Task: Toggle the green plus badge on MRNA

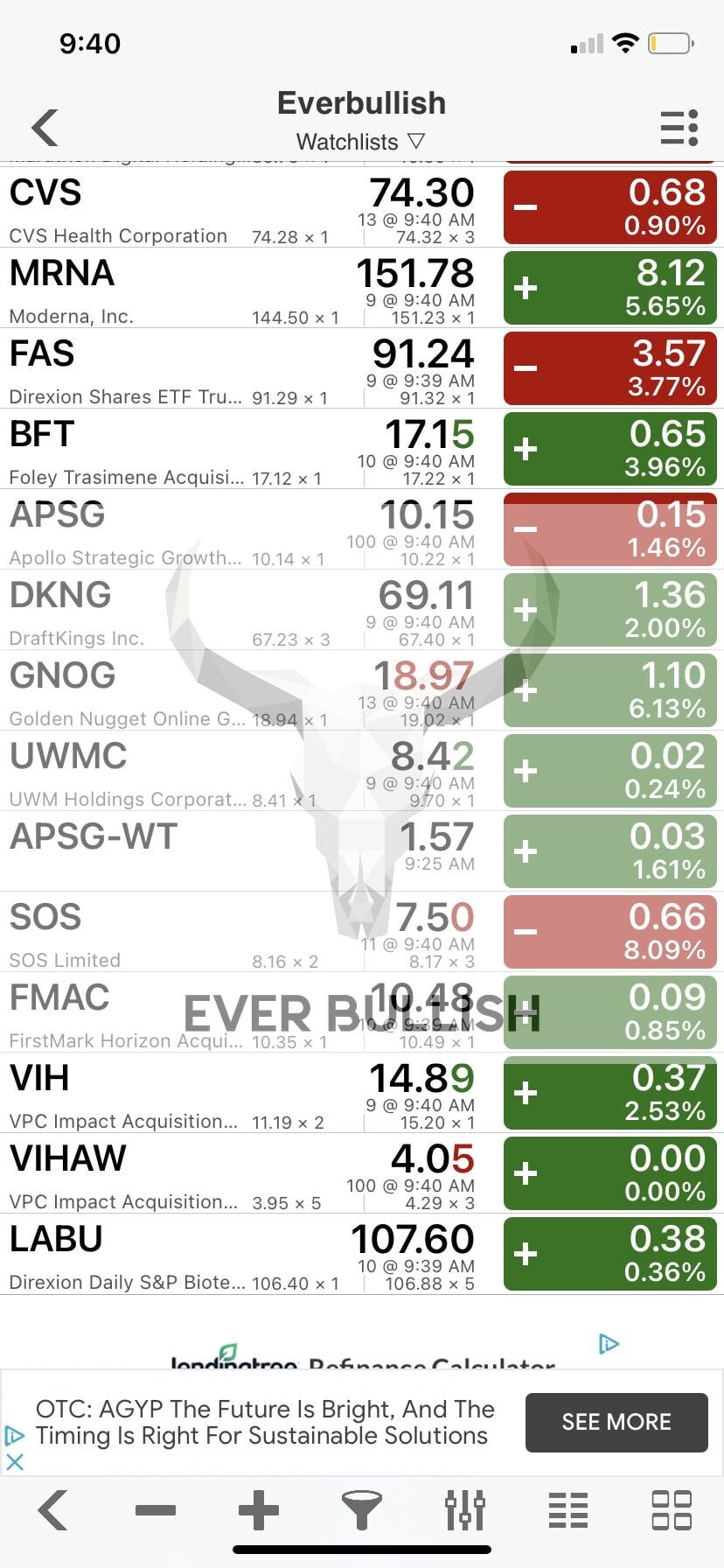Action: [526, 289]
